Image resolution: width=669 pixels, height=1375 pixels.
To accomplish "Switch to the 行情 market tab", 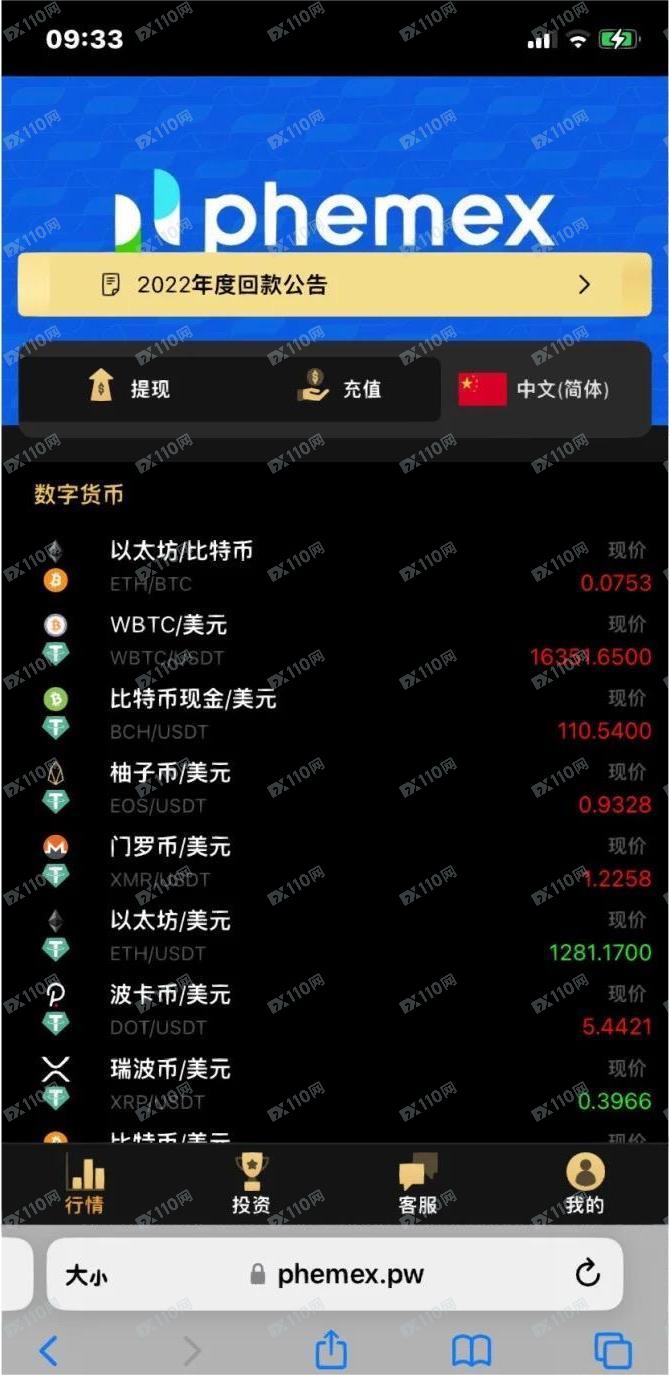I will click(85, 1184).
